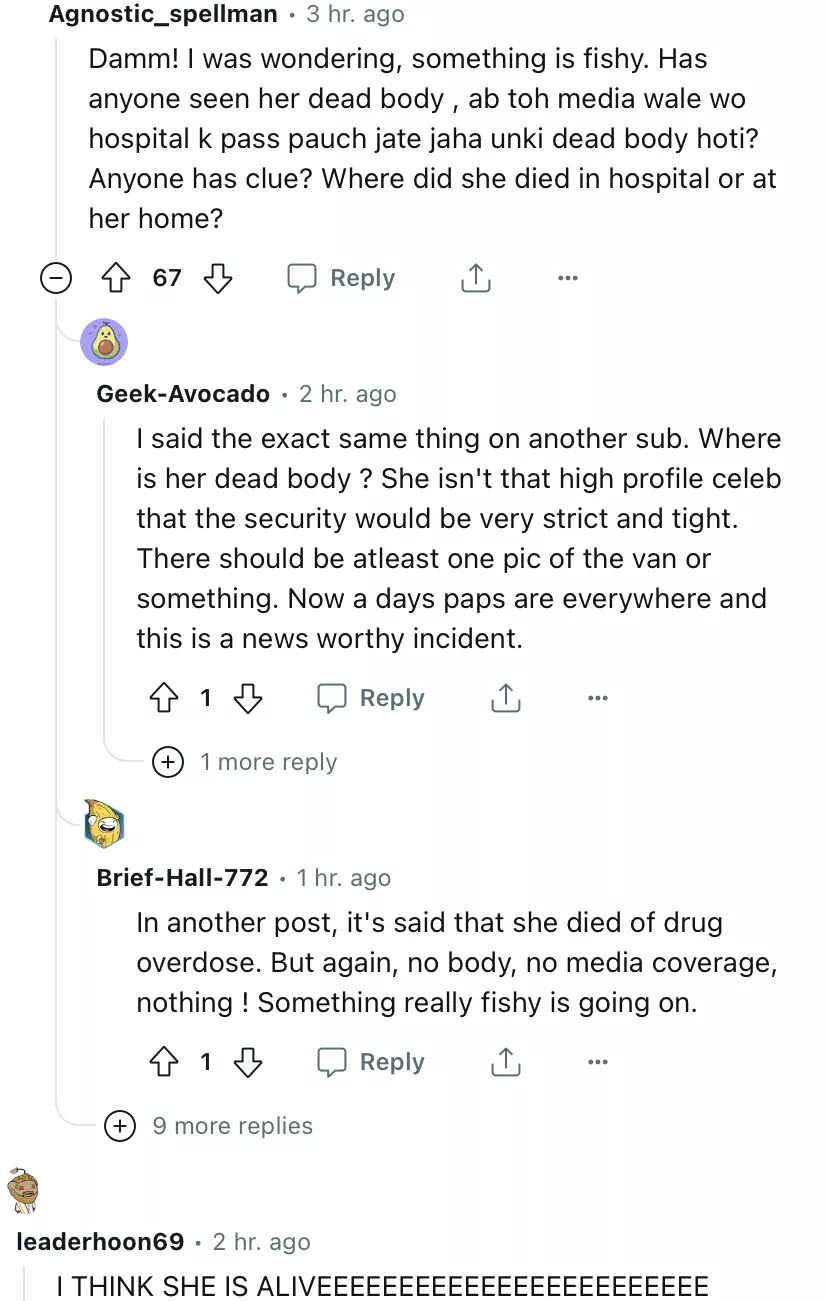Show 9 more replies
The image size is (828, 1301).
click(211, 1126)
